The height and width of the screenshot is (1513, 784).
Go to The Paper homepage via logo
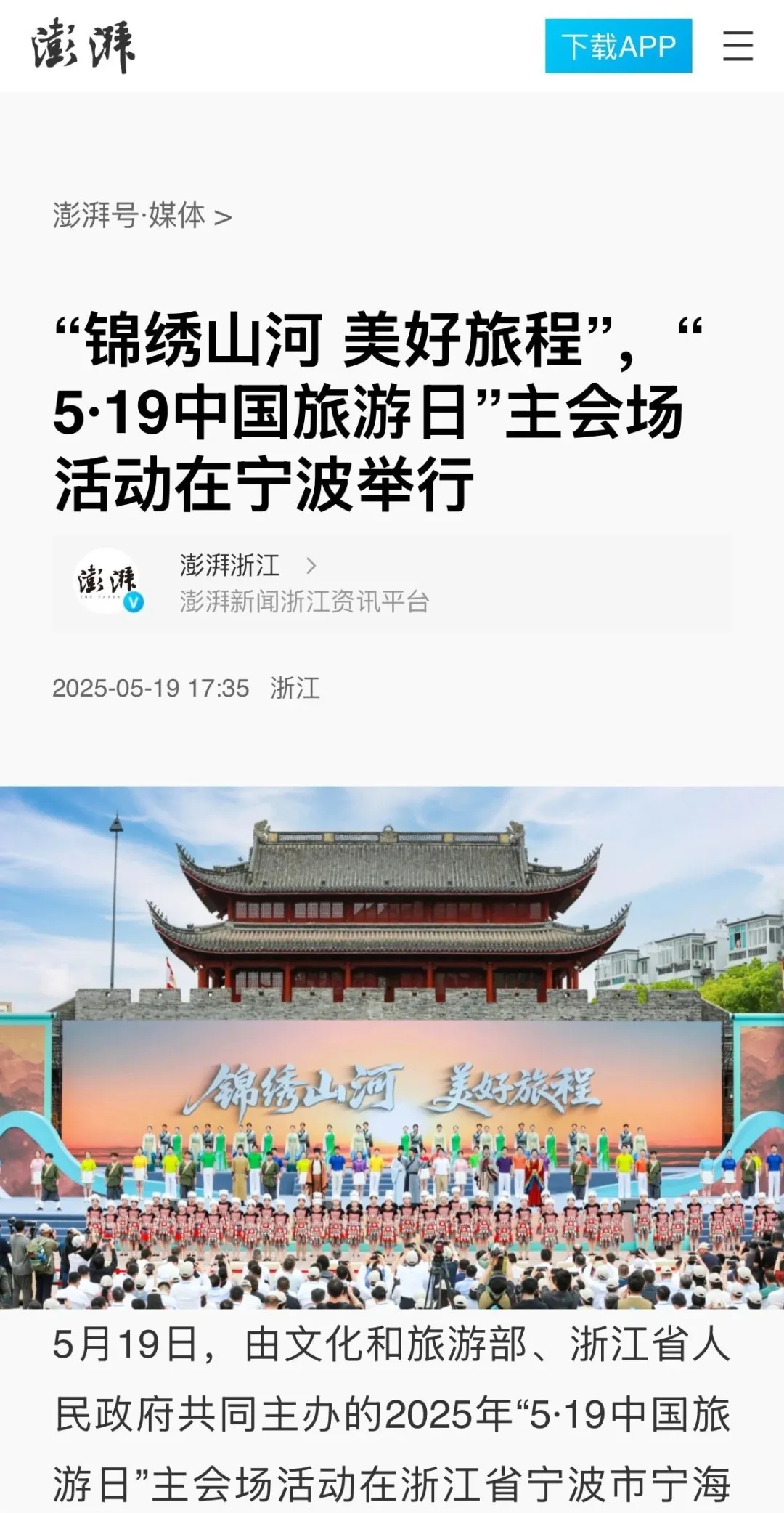(83, 46)
